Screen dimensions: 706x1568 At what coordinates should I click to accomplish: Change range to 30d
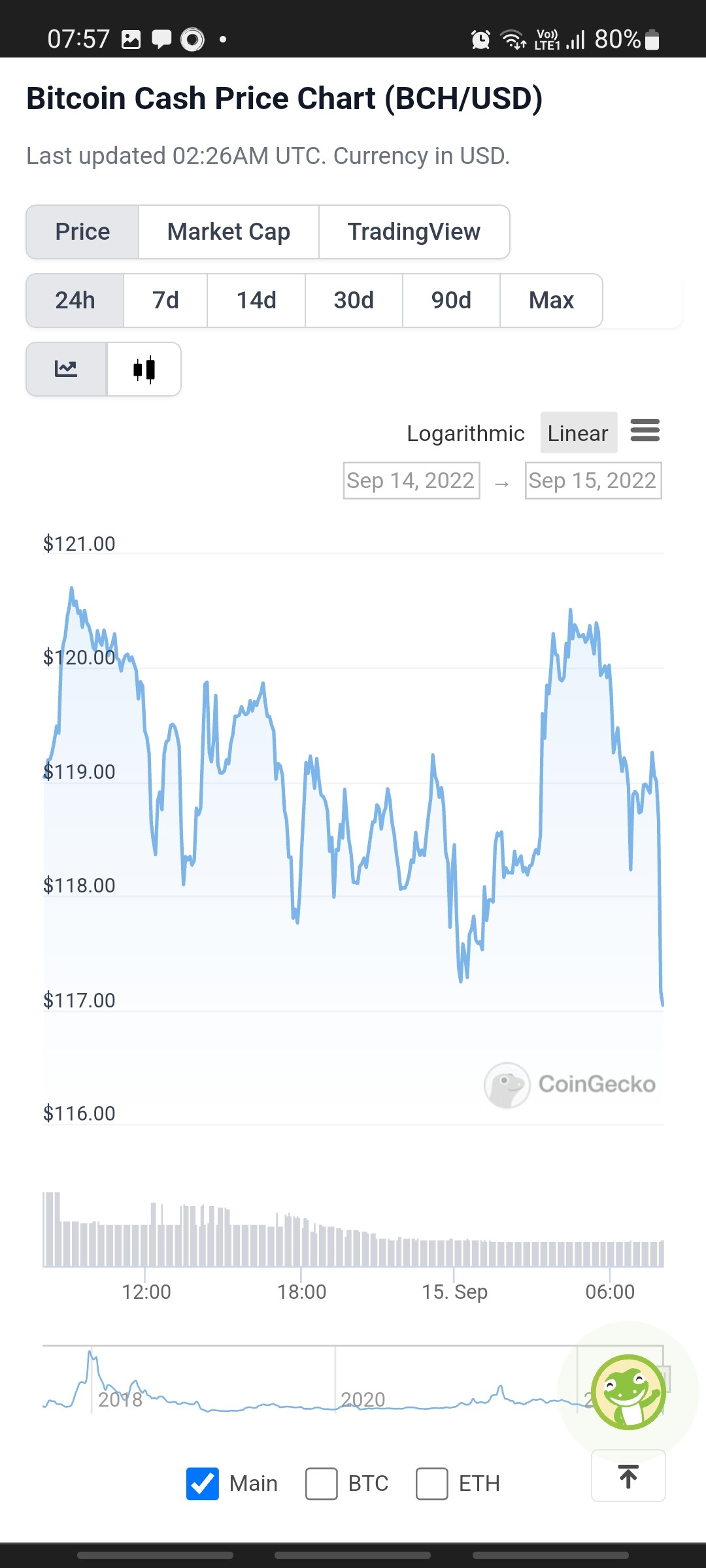coord(354,301)
